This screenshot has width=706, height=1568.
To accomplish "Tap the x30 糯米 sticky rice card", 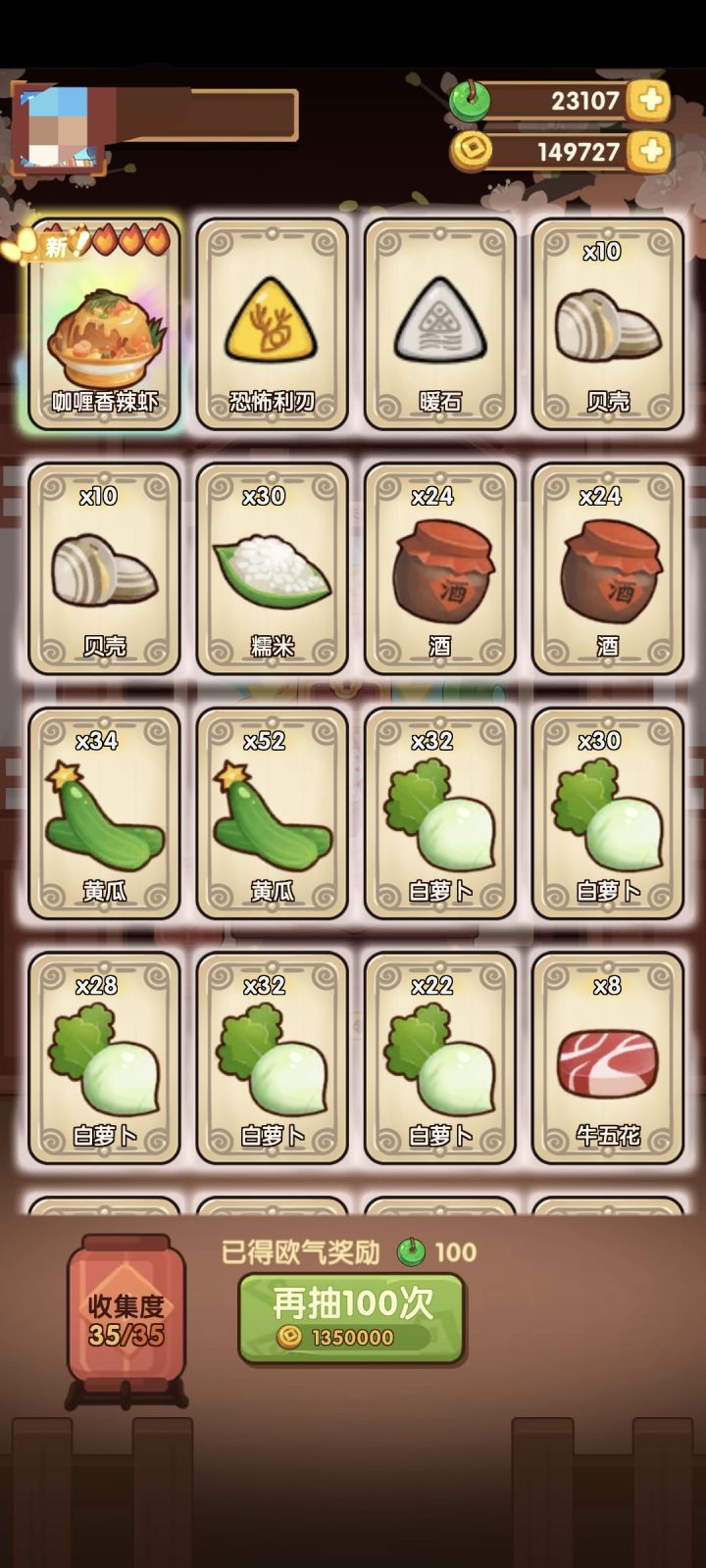I will 272,568.
